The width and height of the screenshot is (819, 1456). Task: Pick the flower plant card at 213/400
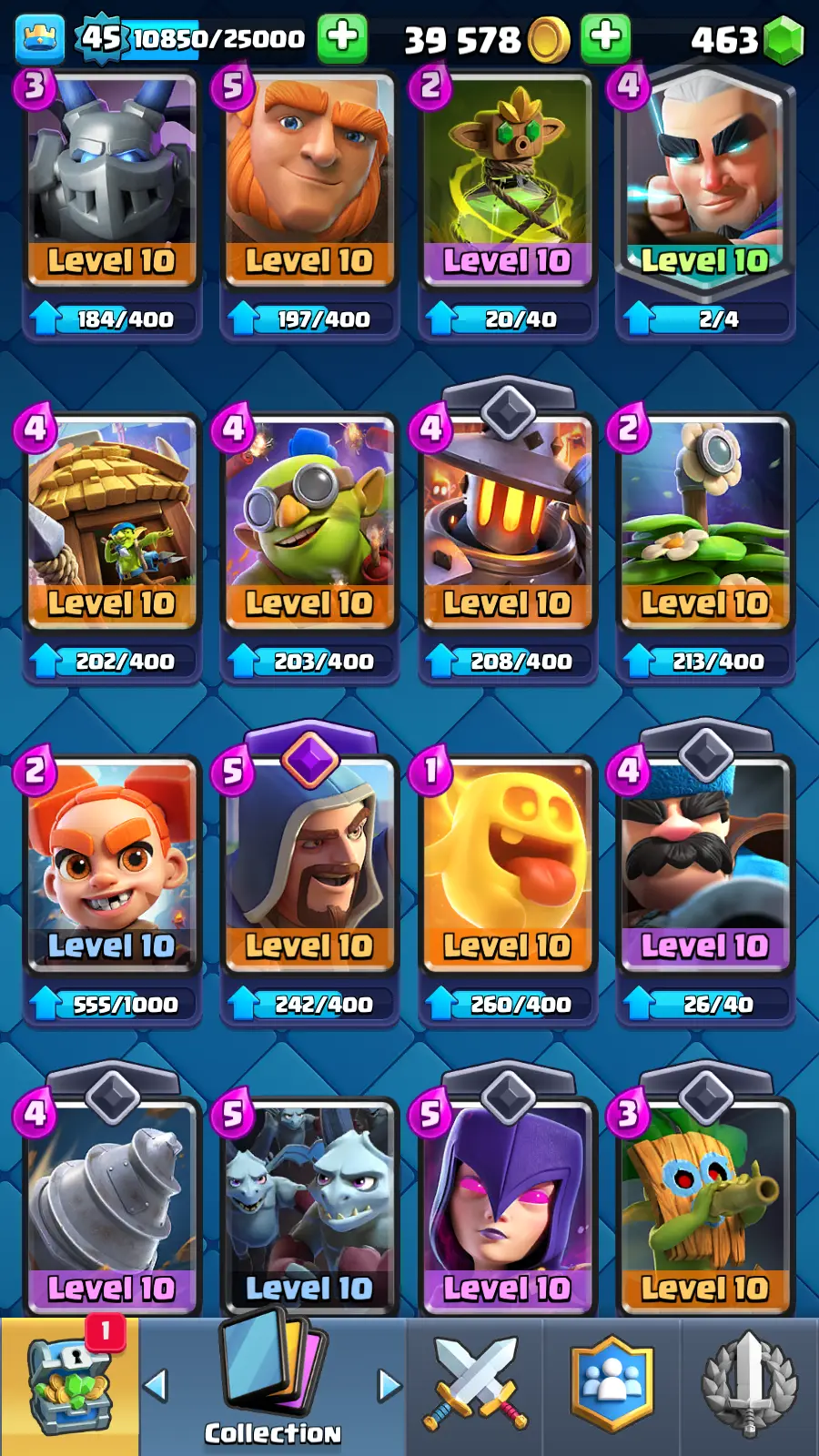(704, 523)
